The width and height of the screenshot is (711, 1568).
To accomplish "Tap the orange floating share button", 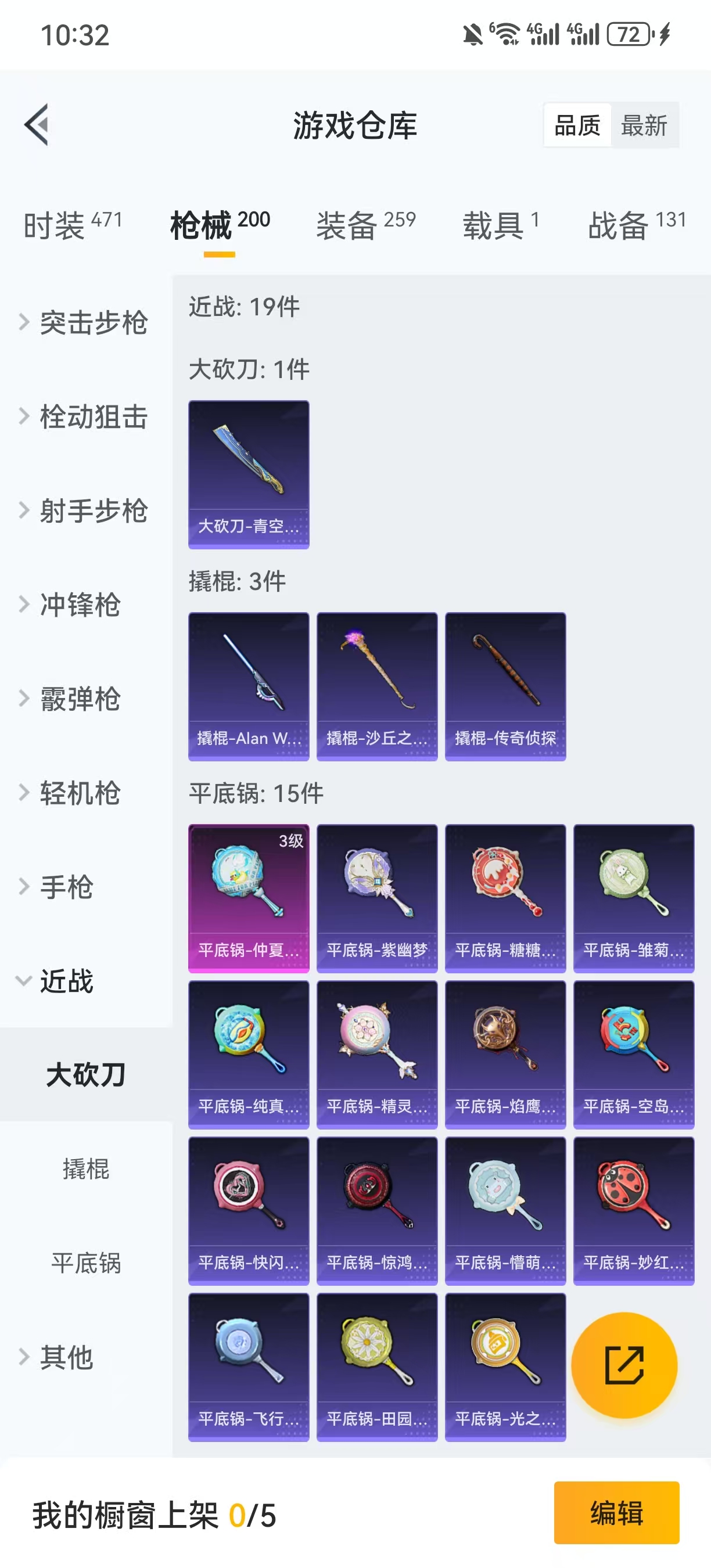I will tap(624, 1365).
